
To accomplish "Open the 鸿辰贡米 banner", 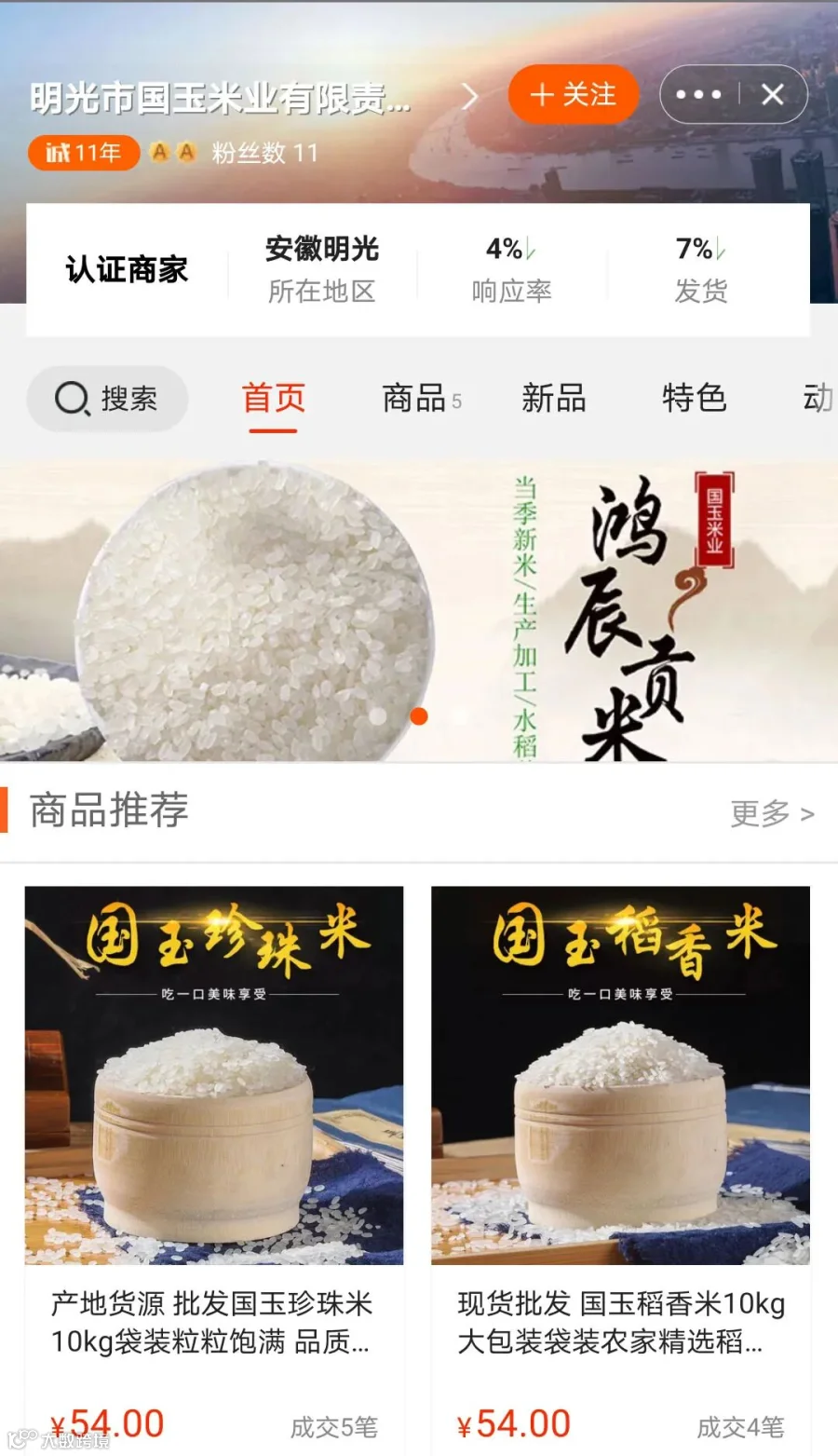I will click(x=419, y=611).
